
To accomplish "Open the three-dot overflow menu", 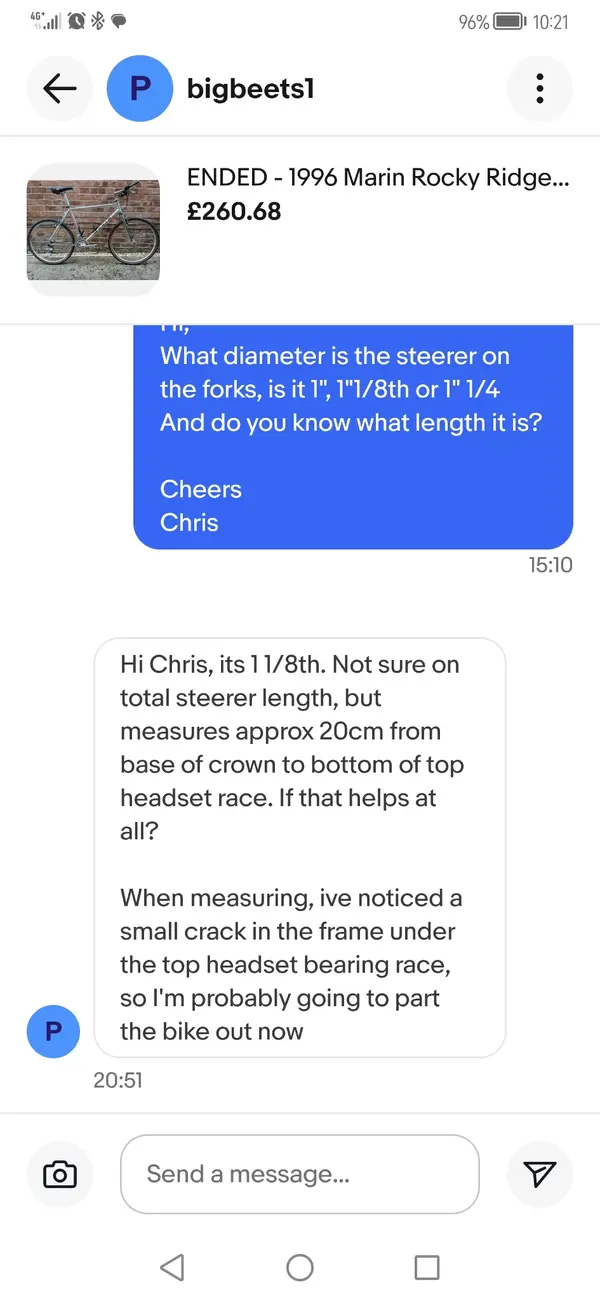I will [x=540, y=89].
